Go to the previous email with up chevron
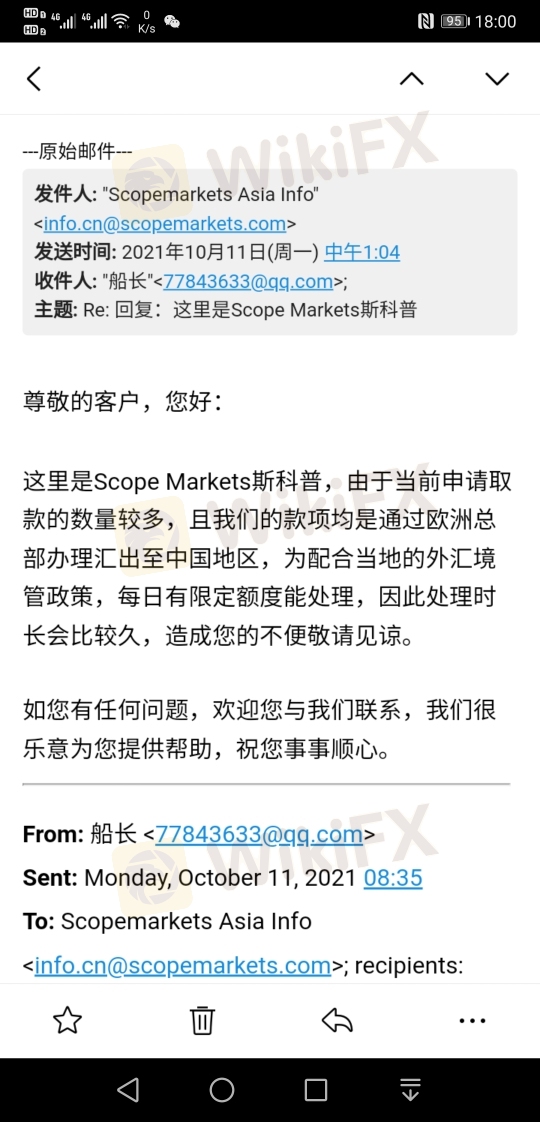Viewport: 540px width, 1122px height. pyautogui.click(x=411, y=79)
